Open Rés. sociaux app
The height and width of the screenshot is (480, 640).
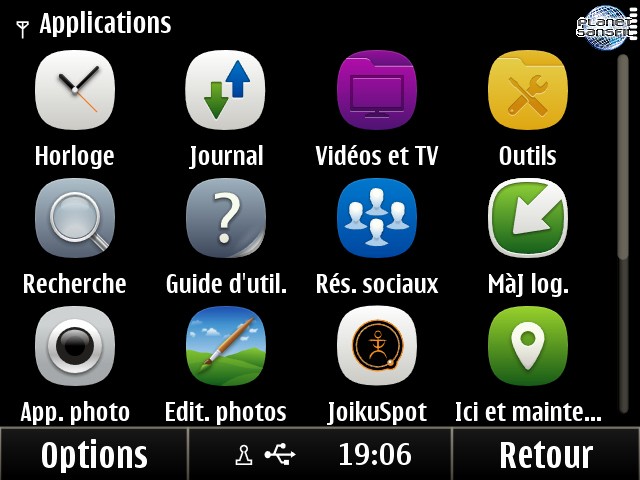pyautogui.click(x=377, y=219)
